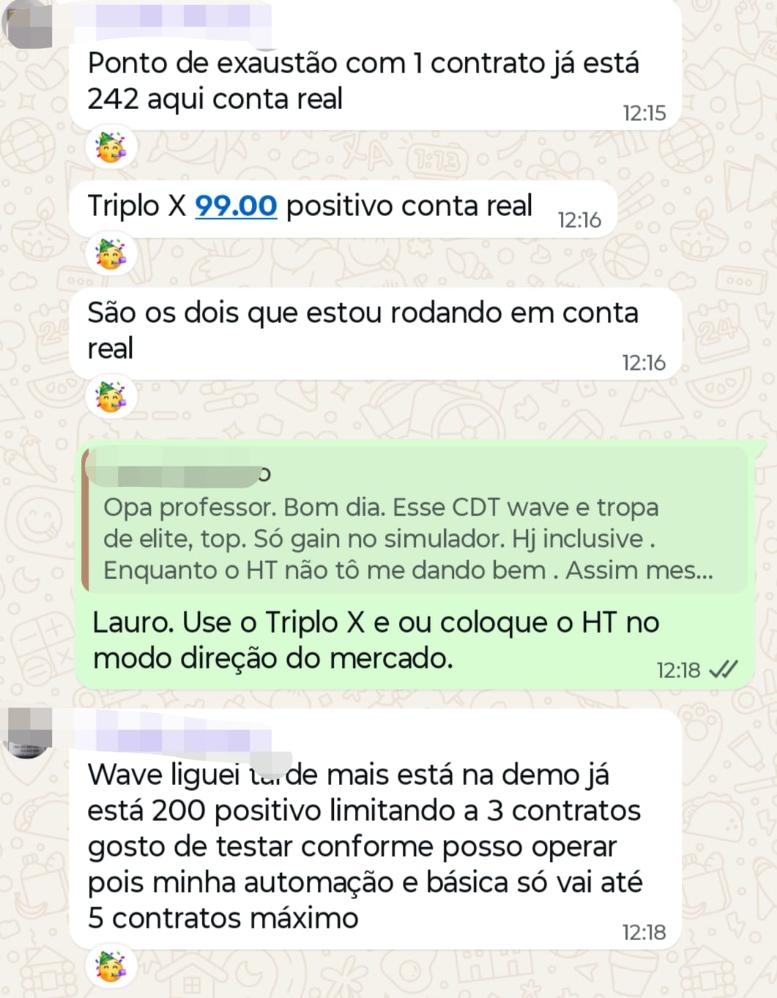Open the reaction under the 242 conta real message
Image resolution: width=777 pixels, height=998 pixels.
112,149
